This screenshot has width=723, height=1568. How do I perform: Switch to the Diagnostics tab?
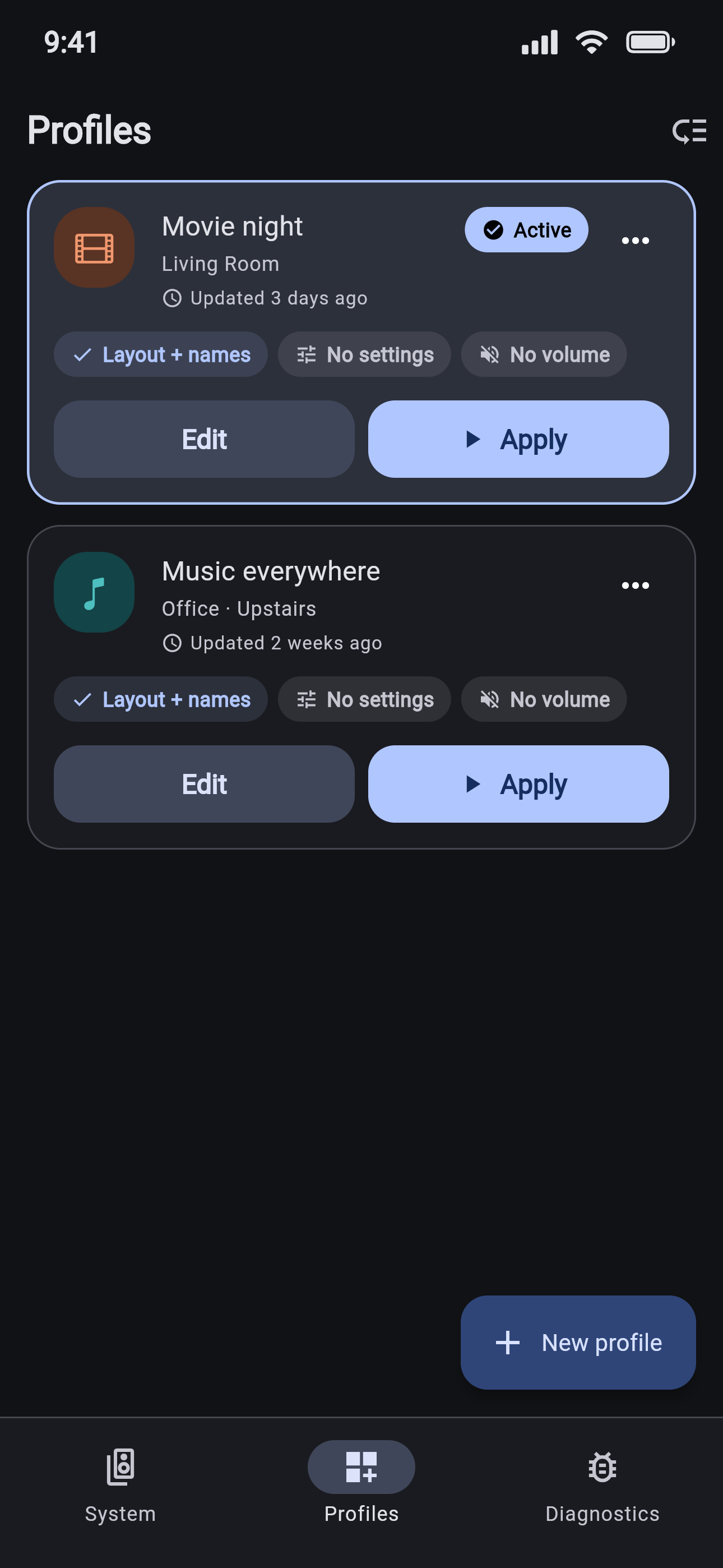(x=602, y=1486)
